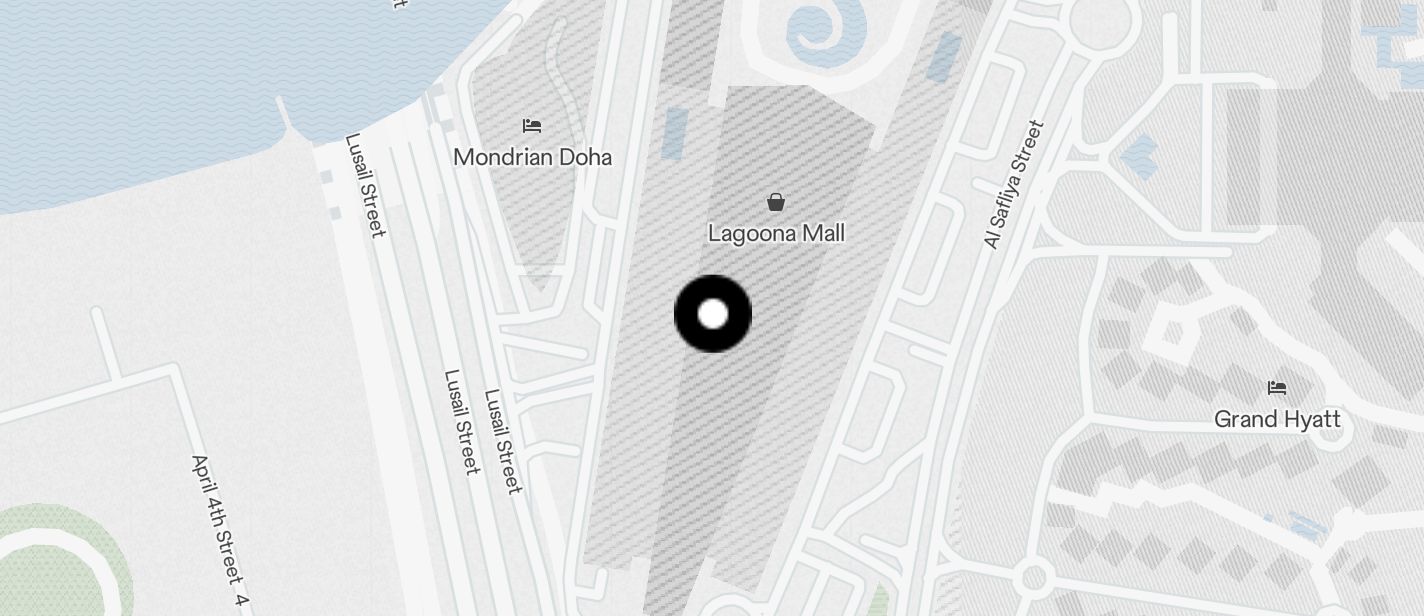Open the Grand Hyatt hotel marker
The width and height of the screenshot is (1424, 616).
(x=1277, y=388)
